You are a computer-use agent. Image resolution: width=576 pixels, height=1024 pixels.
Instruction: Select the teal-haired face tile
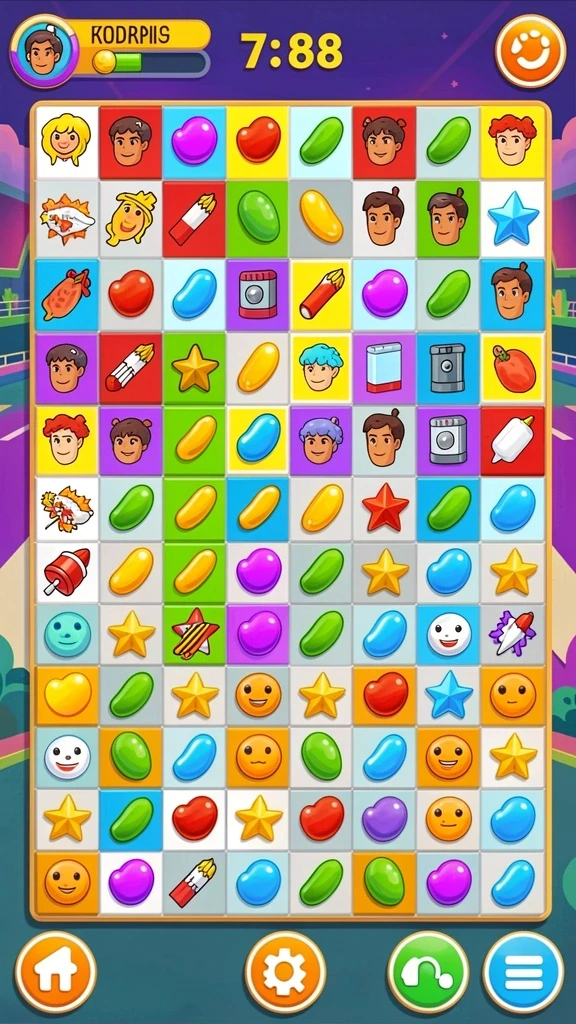(x=321, y=368)
